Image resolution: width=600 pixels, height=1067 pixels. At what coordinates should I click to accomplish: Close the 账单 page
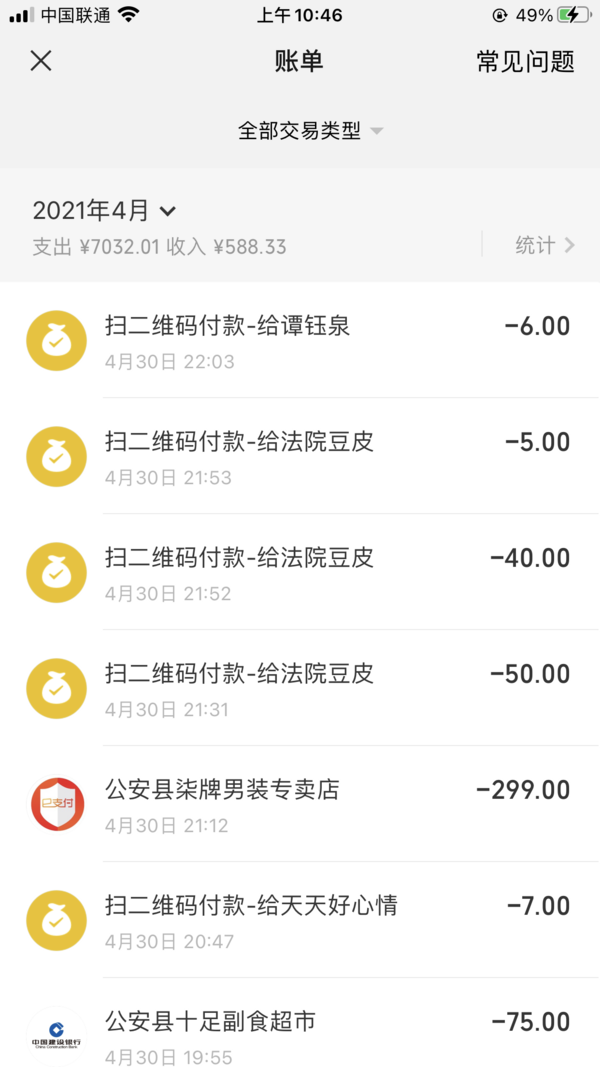(41, 61)
